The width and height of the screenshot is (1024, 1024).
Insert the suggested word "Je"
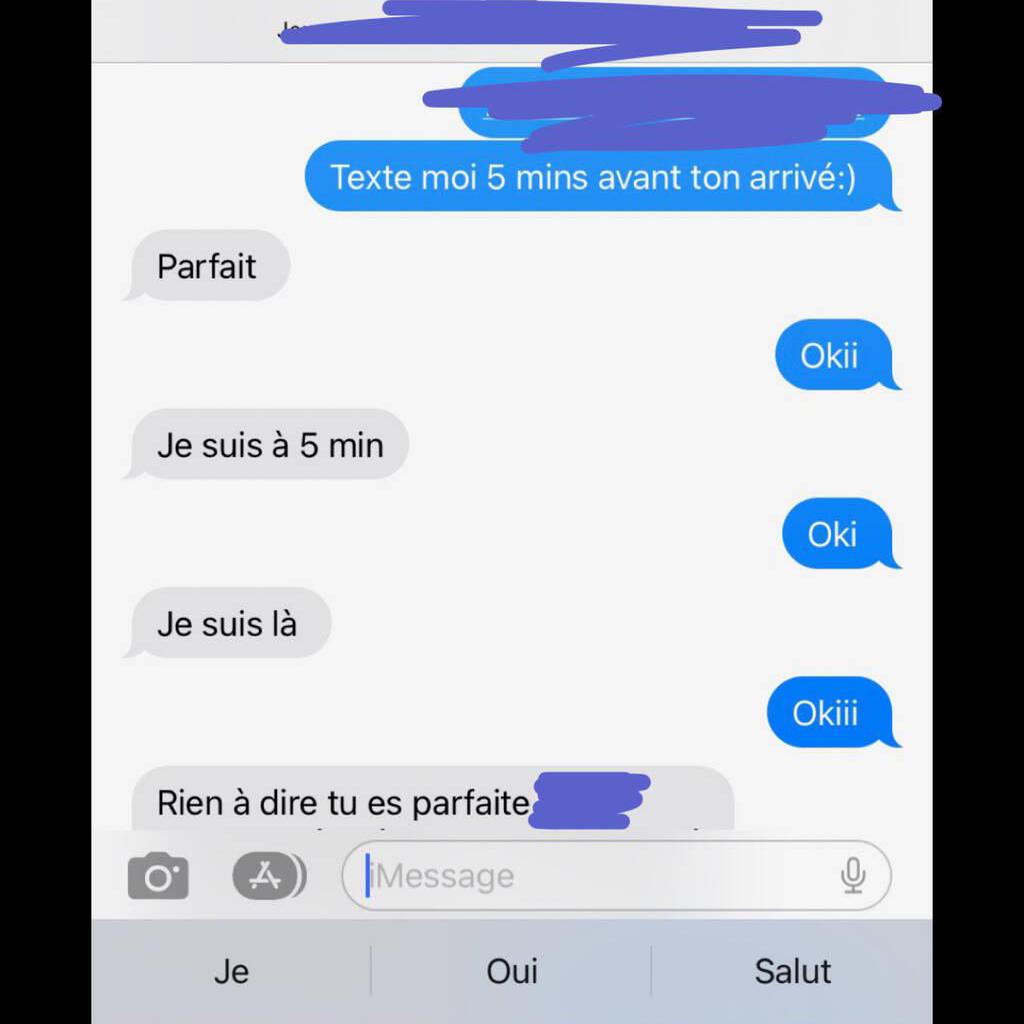click(x=231, y=971)
